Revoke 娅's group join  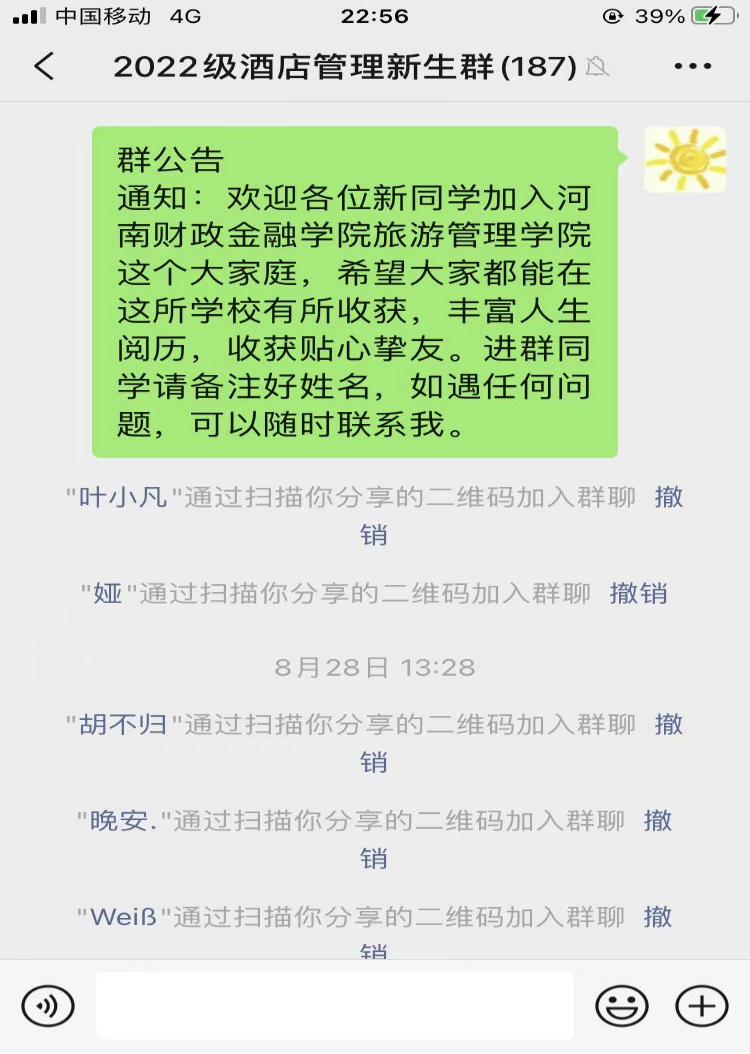[638, 593]
